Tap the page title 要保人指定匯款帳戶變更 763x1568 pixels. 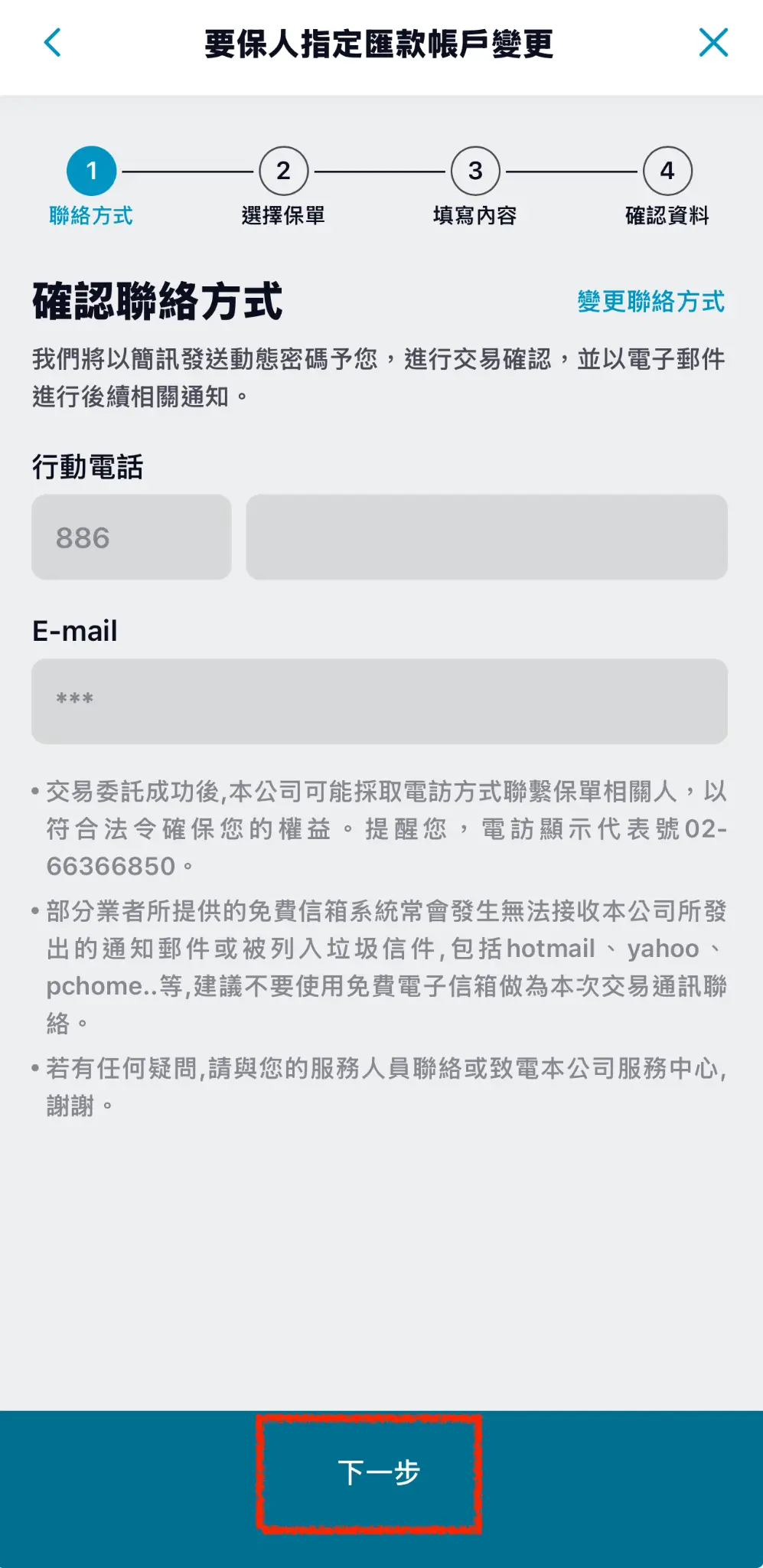coord(380,43)
